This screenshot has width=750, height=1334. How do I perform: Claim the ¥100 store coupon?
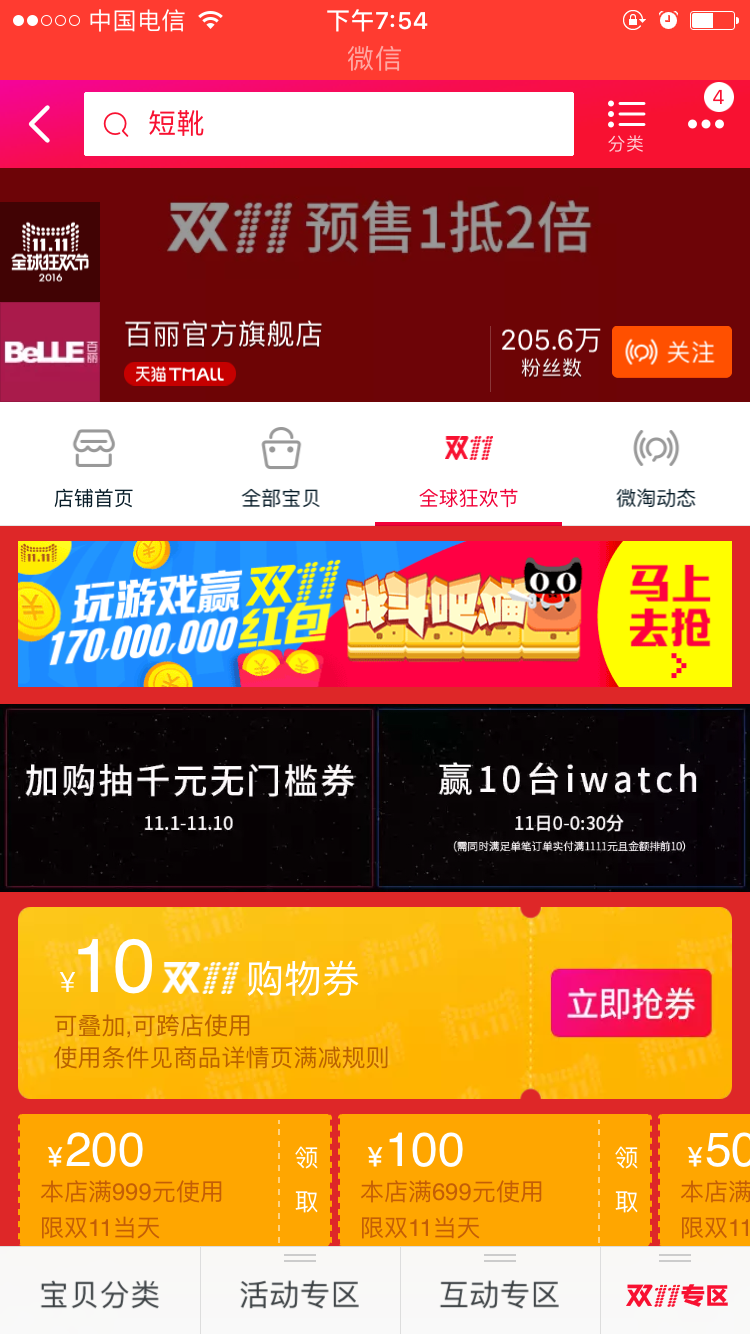tap(626, 1180)
